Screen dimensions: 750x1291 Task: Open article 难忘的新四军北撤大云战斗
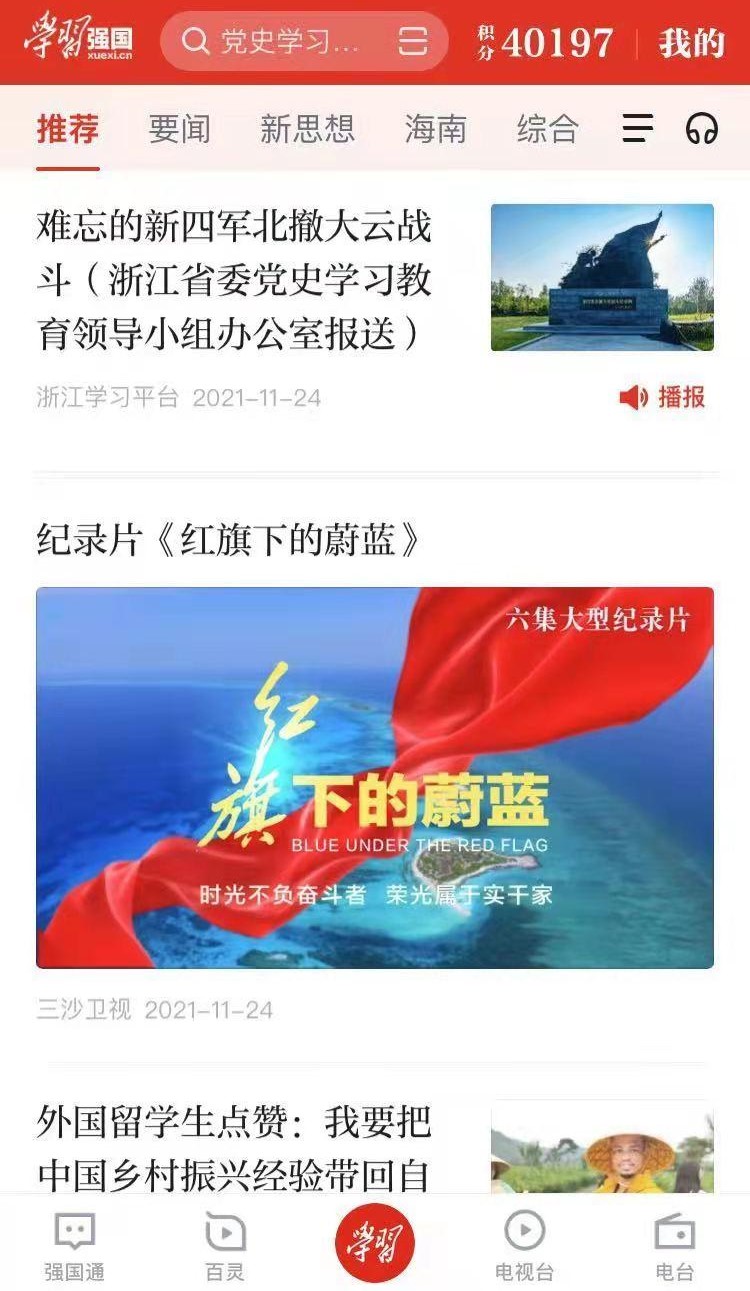[235, 281]
